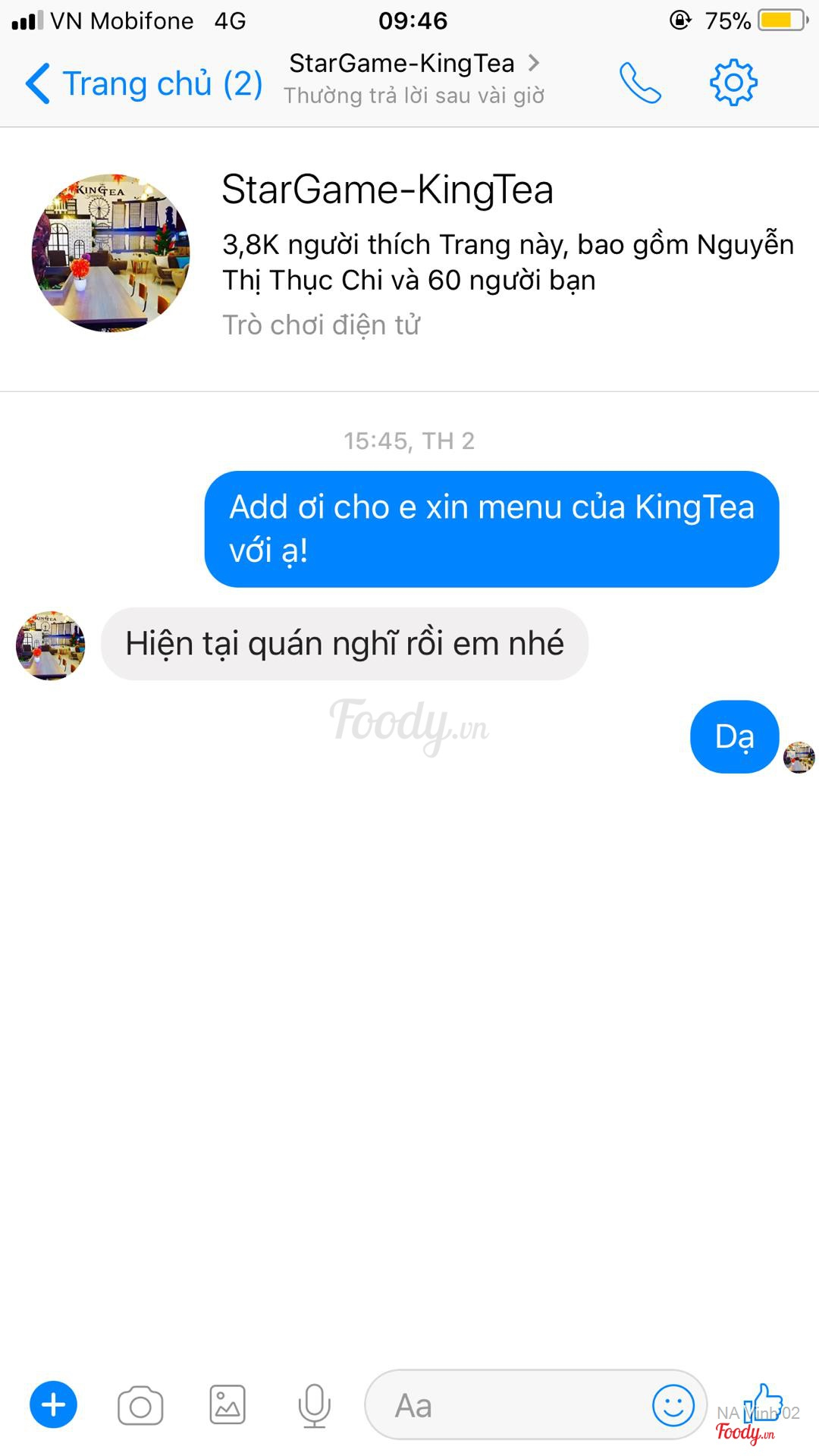819x1456 pixels.
Task: Open the StarGame-KingTea page profile picture
Action: tap(111, 253)
